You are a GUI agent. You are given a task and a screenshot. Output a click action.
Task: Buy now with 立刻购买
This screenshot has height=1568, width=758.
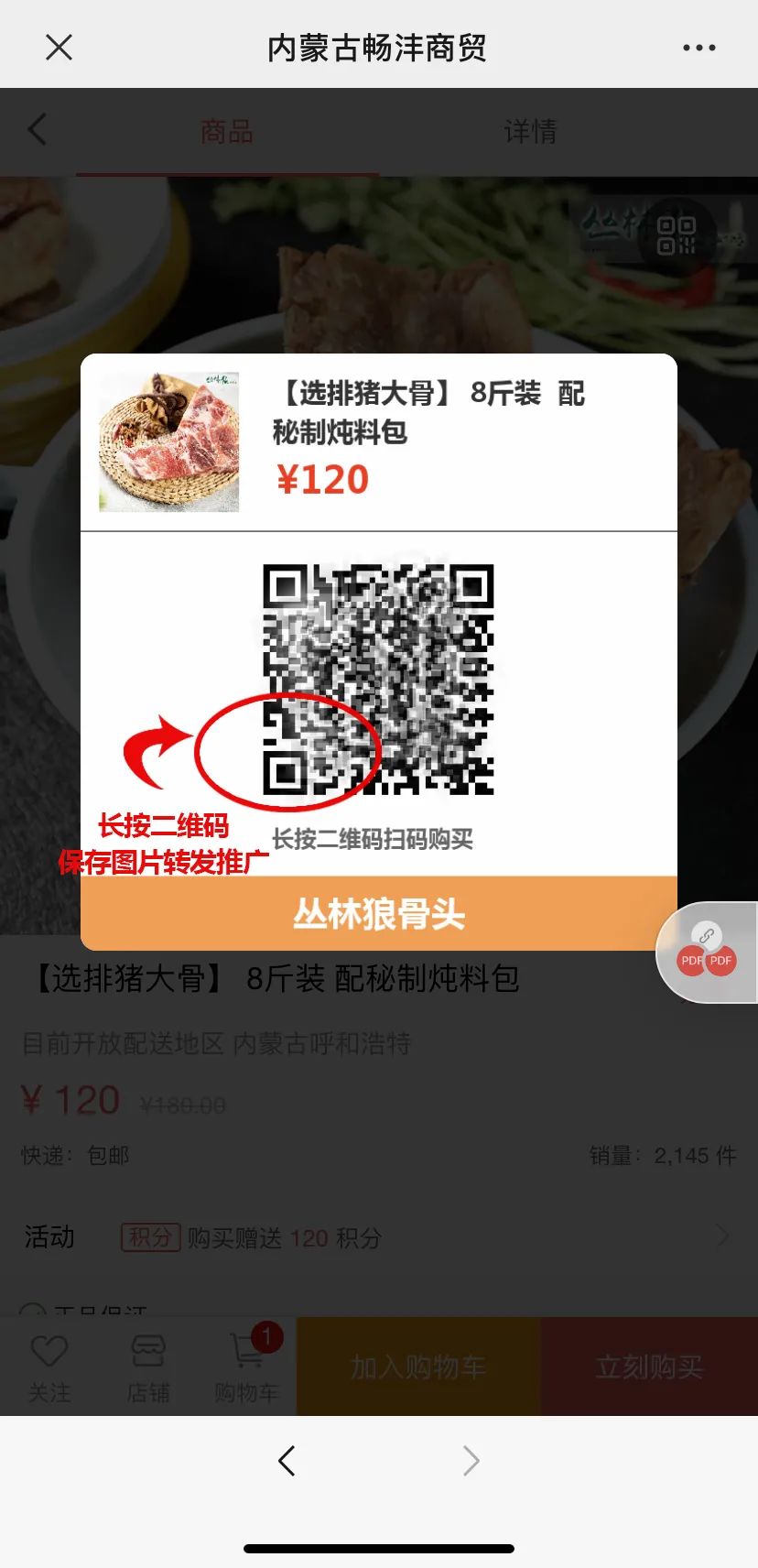pos(649,1367)
